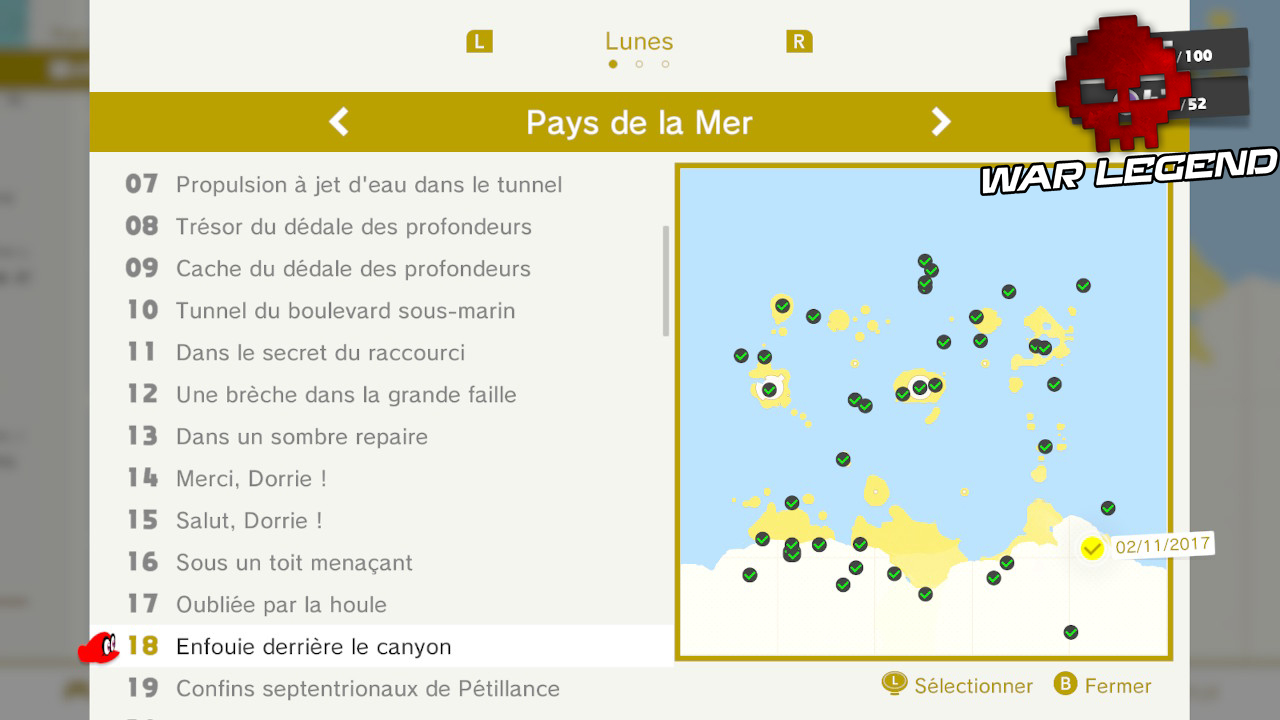Select moon 16 Sous un toit menaçant

coord(294,563)
